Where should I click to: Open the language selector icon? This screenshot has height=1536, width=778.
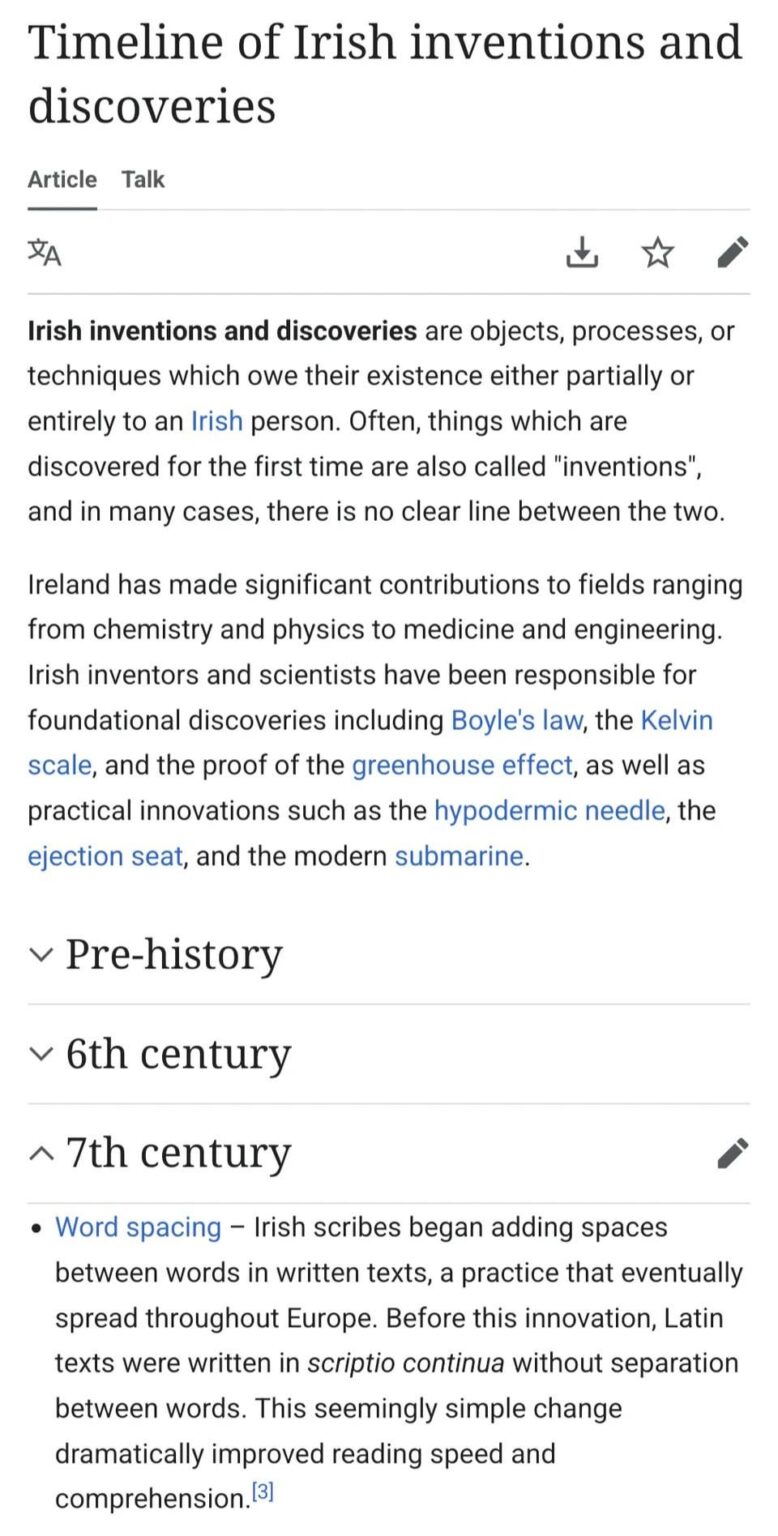point(45,253)
